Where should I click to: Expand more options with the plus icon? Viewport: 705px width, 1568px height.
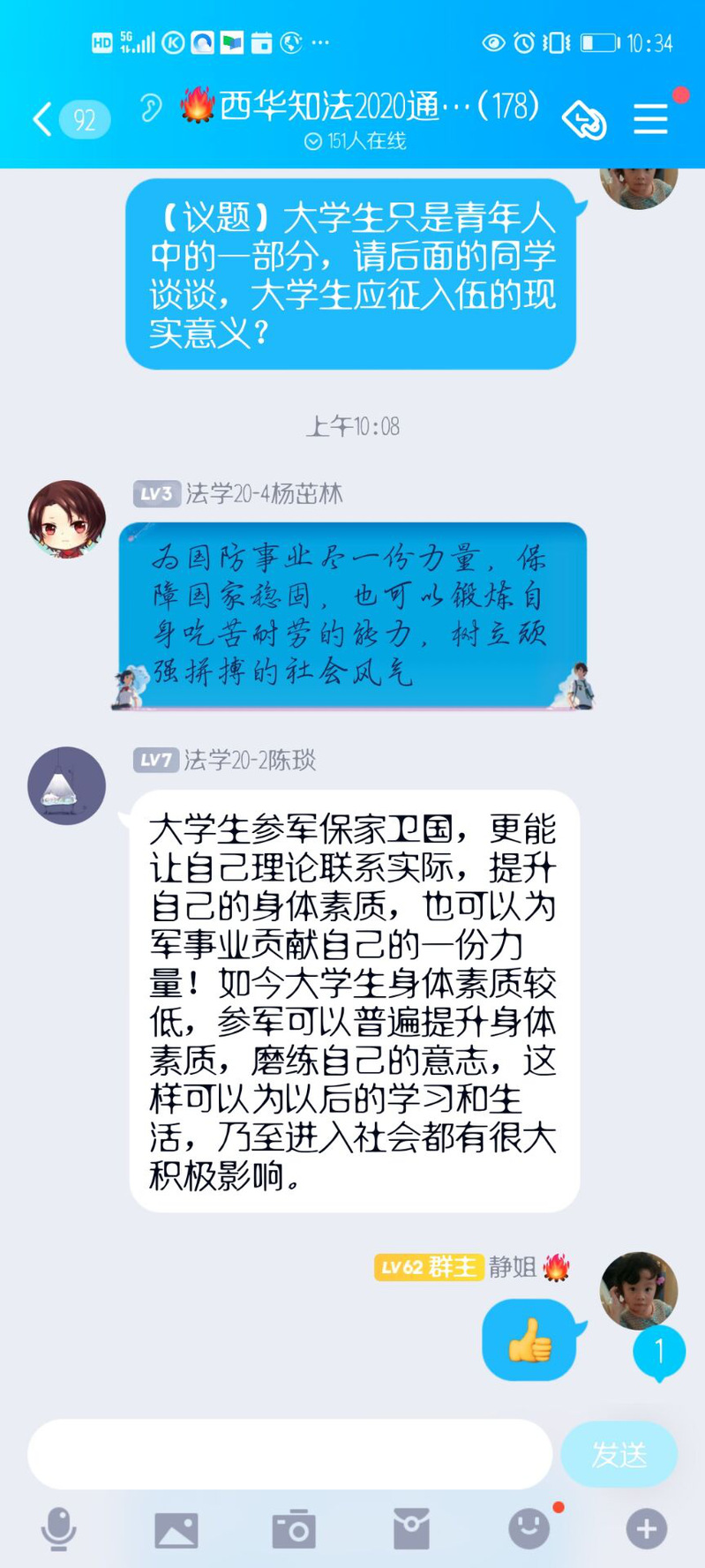click(x=646, y=1528)
